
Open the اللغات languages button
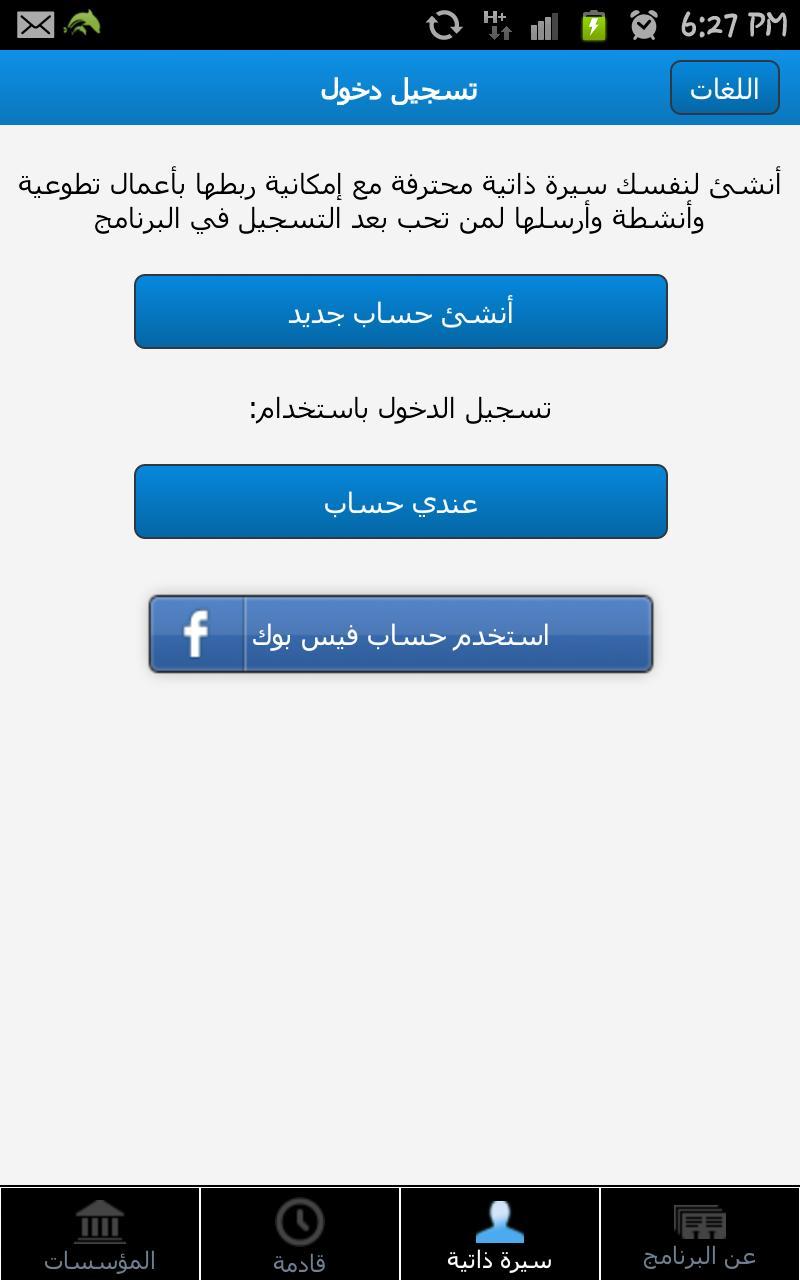click(x=724, y=88)
